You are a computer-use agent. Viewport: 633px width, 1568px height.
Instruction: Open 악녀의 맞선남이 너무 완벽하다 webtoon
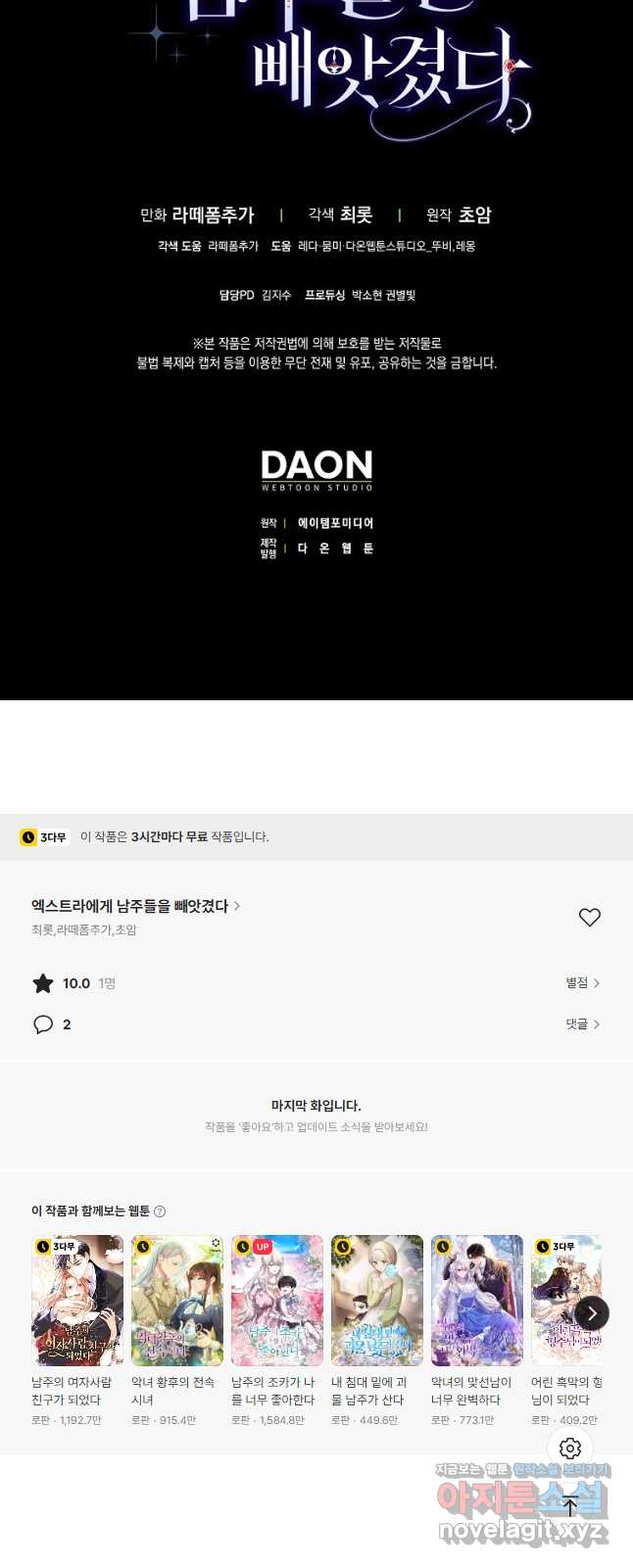pyautogui.click(x=477, y=1301)
